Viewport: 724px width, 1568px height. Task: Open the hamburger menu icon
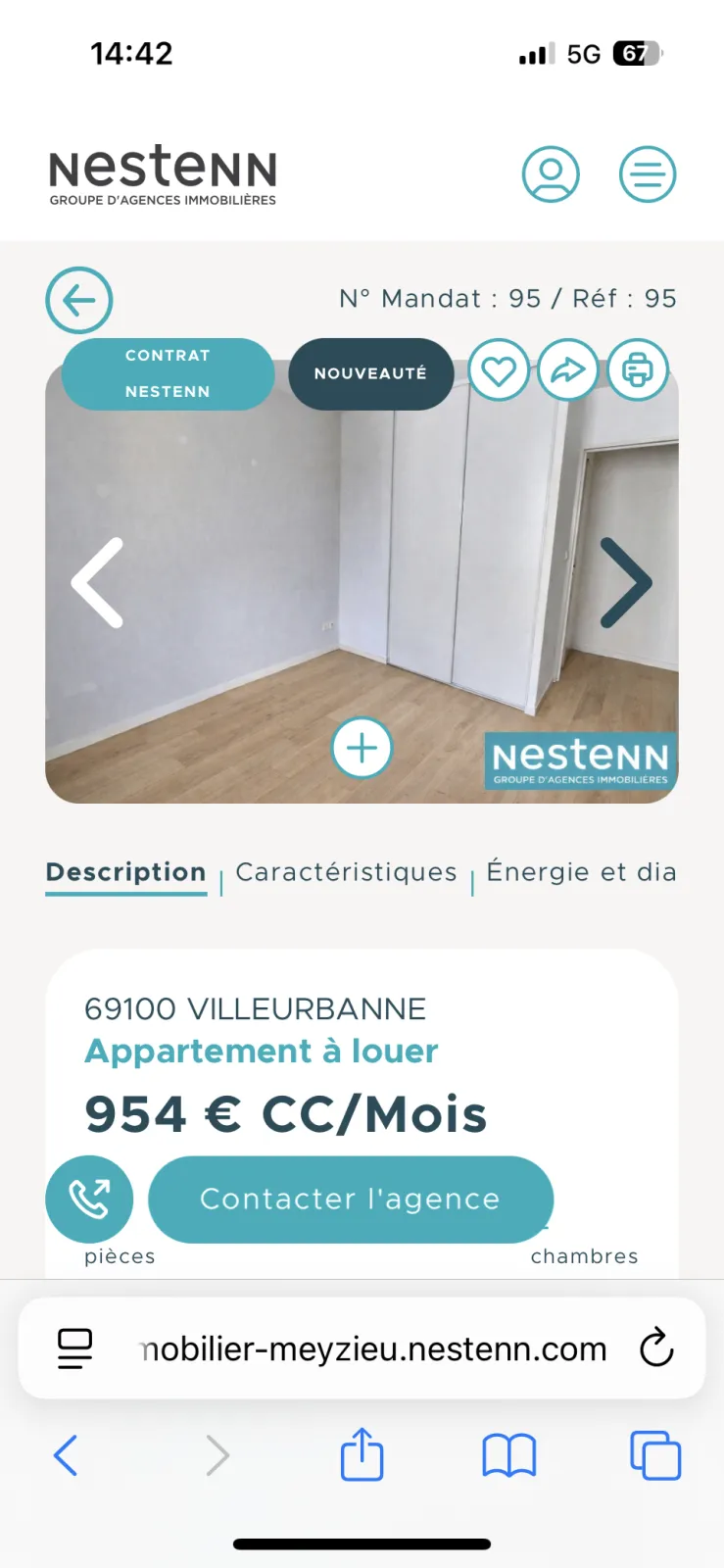click(x=648, y=173)
